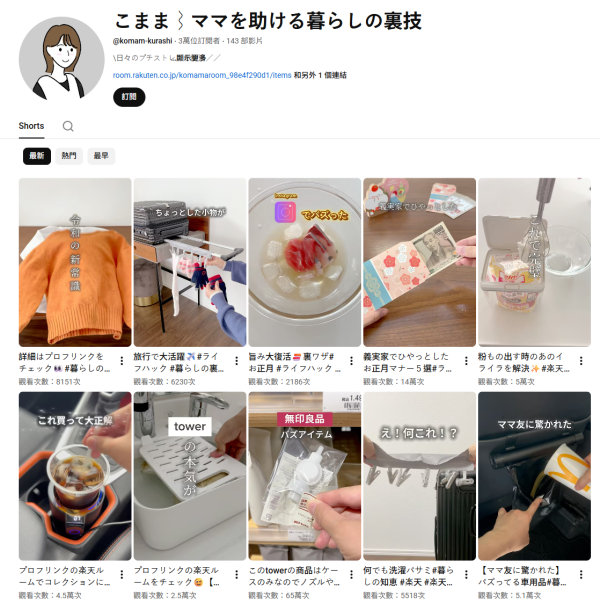The image size is (600, 603).
Task: Open the 何でも洗濯バサミ short
Action: click(419, 475)
